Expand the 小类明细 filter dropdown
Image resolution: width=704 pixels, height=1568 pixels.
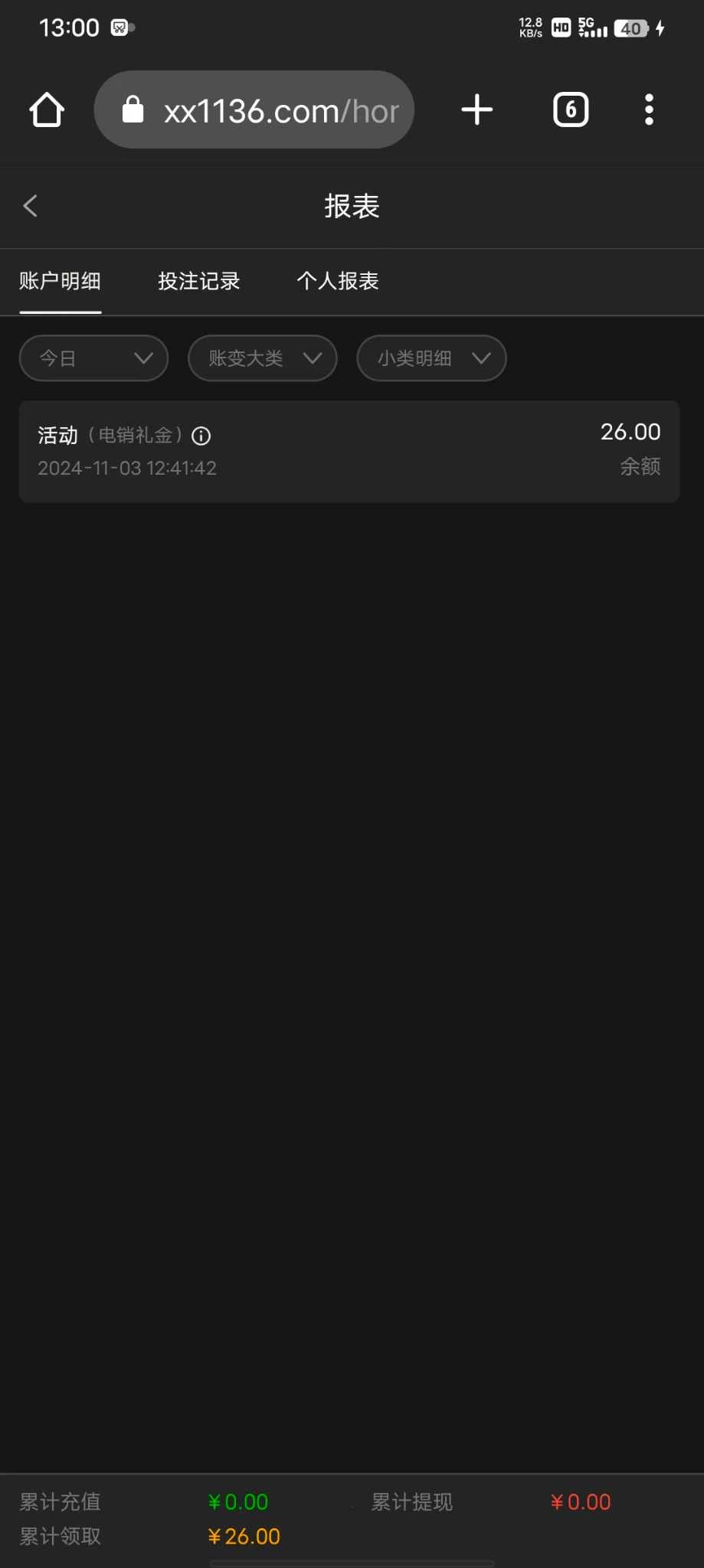click(x=431, y=358)
